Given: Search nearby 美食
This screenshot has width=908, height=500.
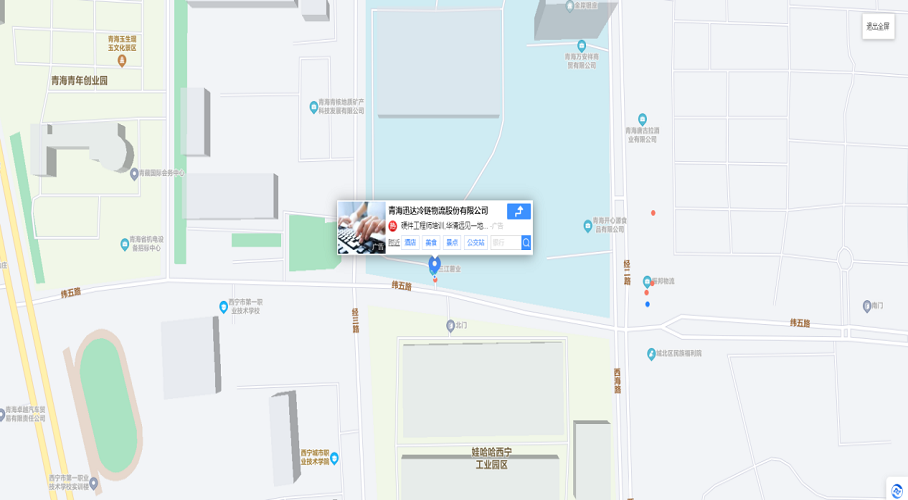Looking at the screenshot, I should (431, 242).
